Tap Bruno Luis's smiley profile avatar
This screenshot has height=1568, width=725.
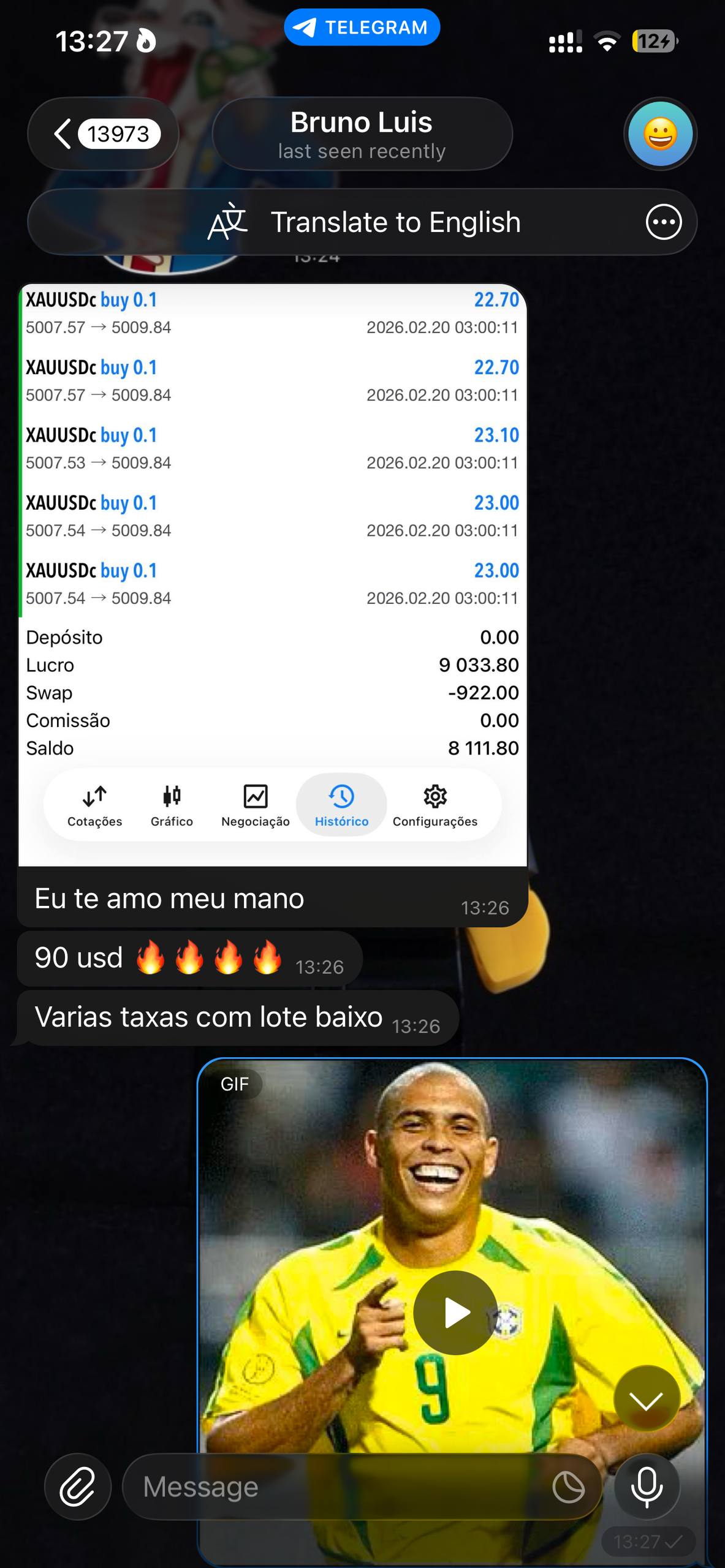(x=660, y=134)
